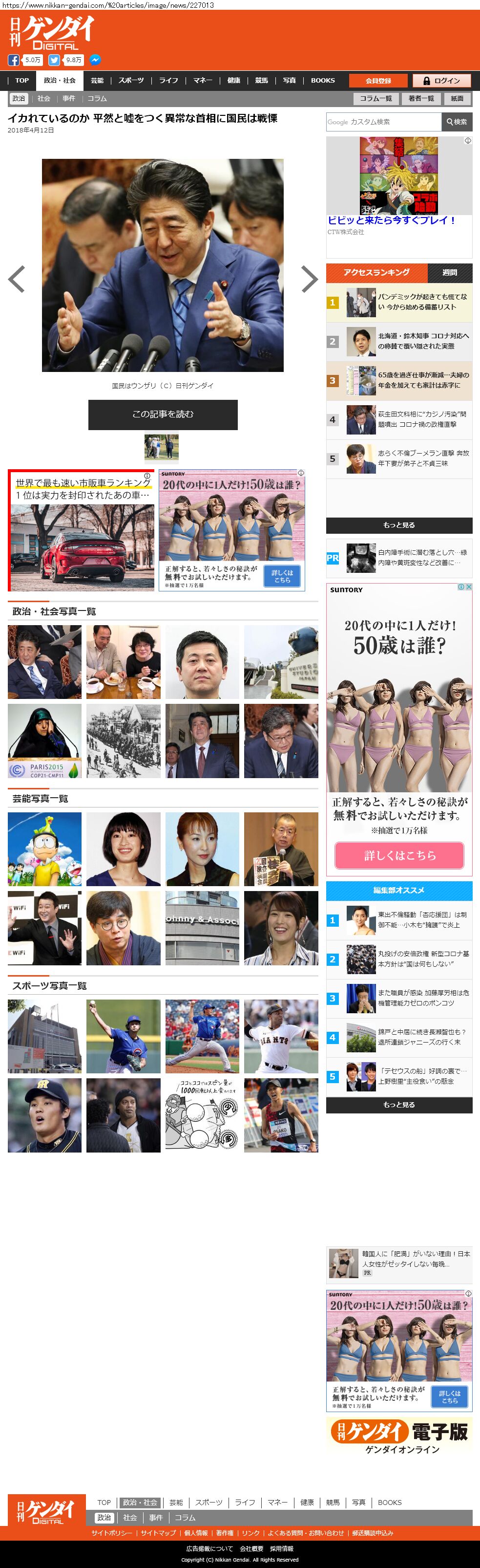Open the 著者一覧 button
Screen dimensions: 480x1568
421,99
